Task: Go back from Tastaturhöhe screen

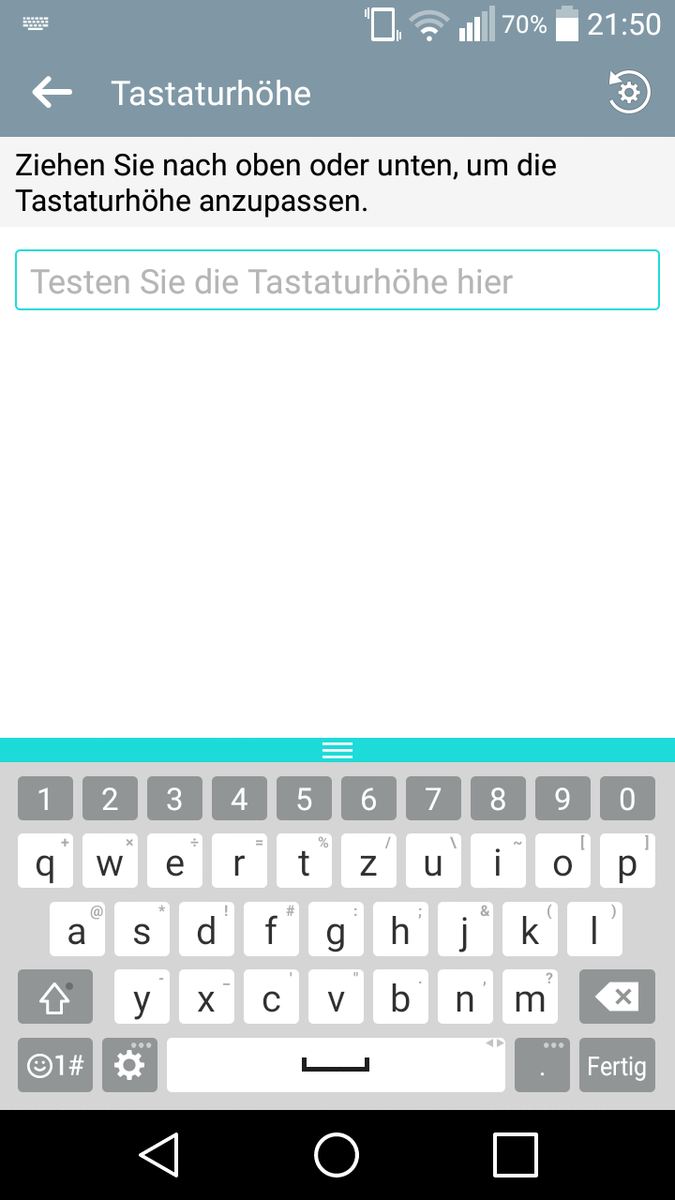Action: pyautogui.click(x=52, y=93)
